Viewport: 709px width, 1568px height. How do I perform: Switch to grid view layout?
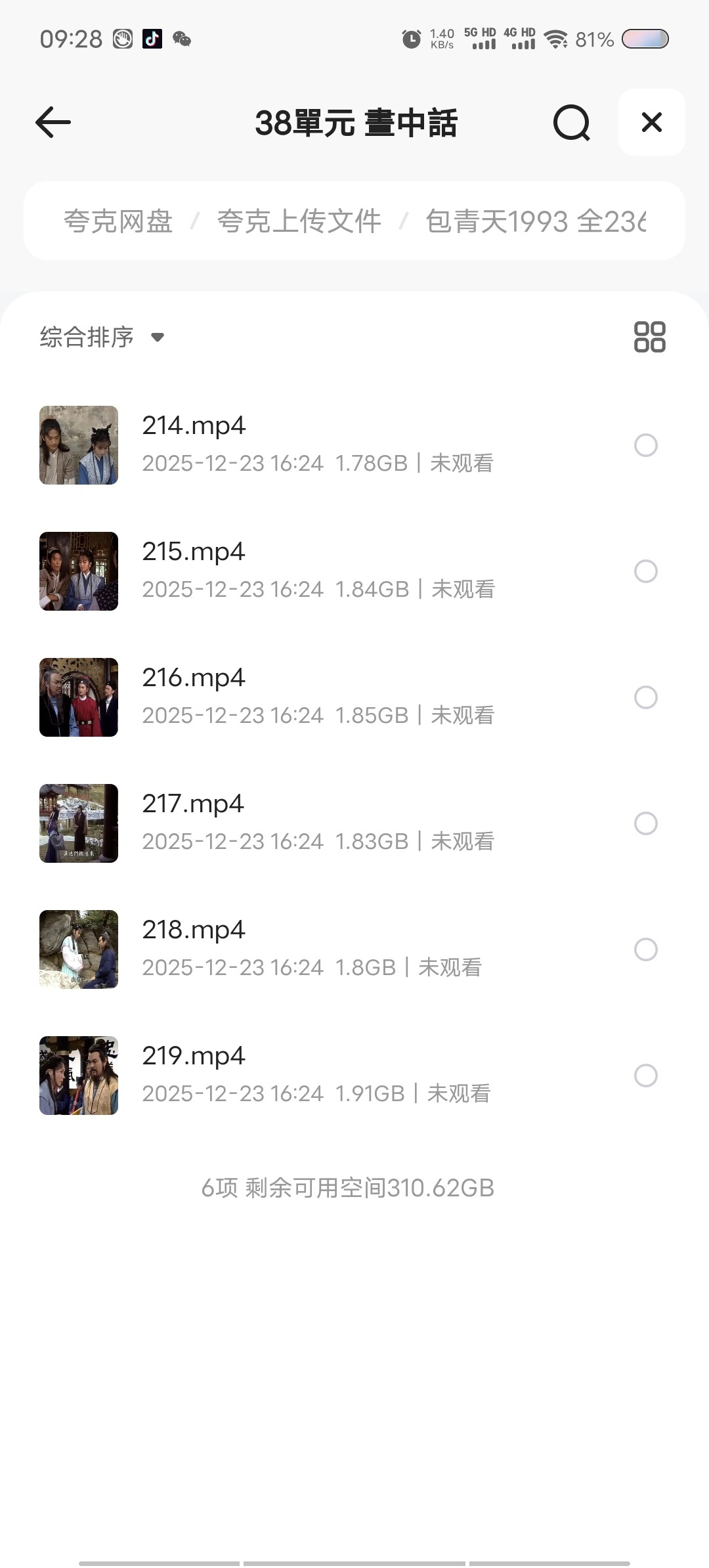click(x=649, y=337)
